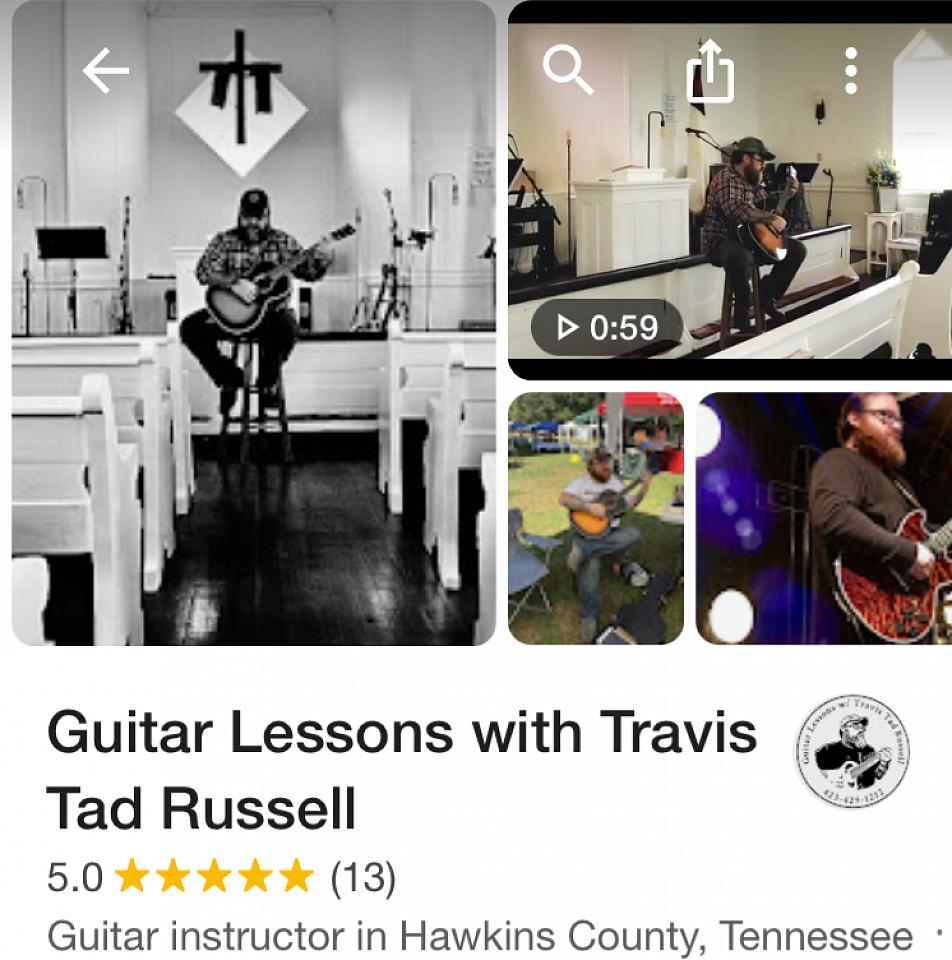Image resolution: width=952 pixels, height=960 pixels.
Task: View the outdoor festival guitar photo
Action: tap(595, 517)
